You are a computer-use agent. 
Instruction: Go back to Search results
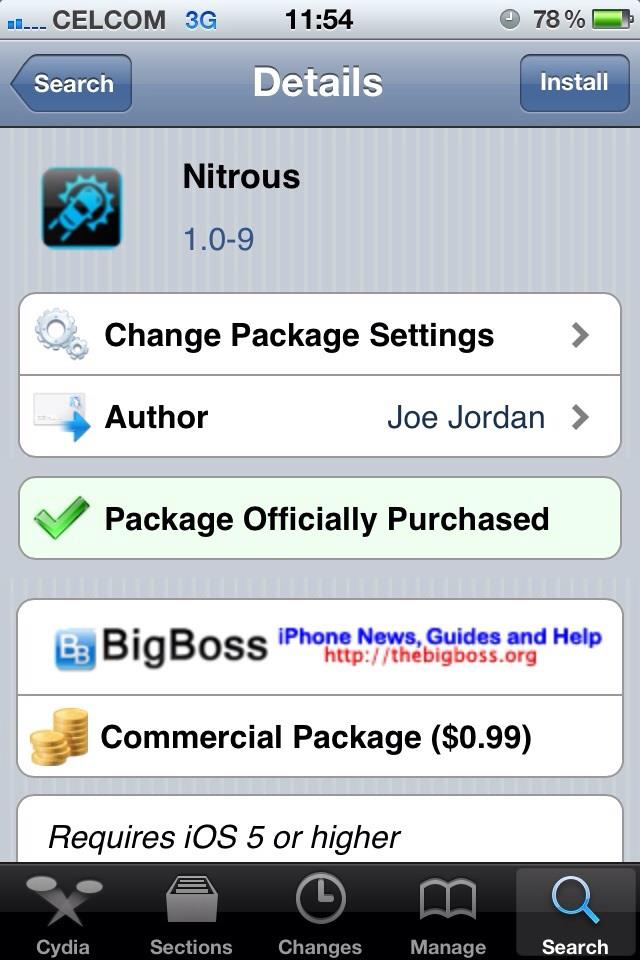[x=71, y=83]
